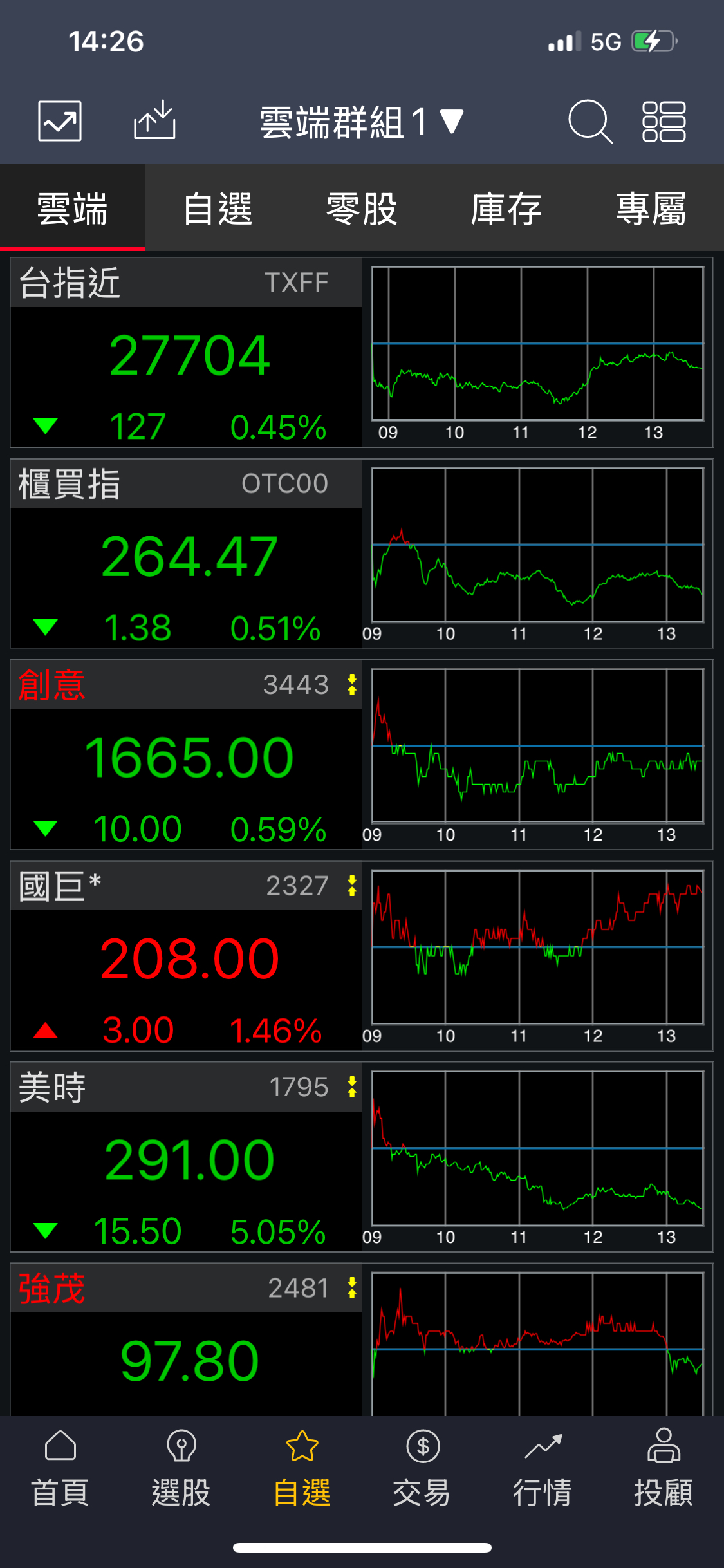Tap the import/export icon

(x=154, y=120)
